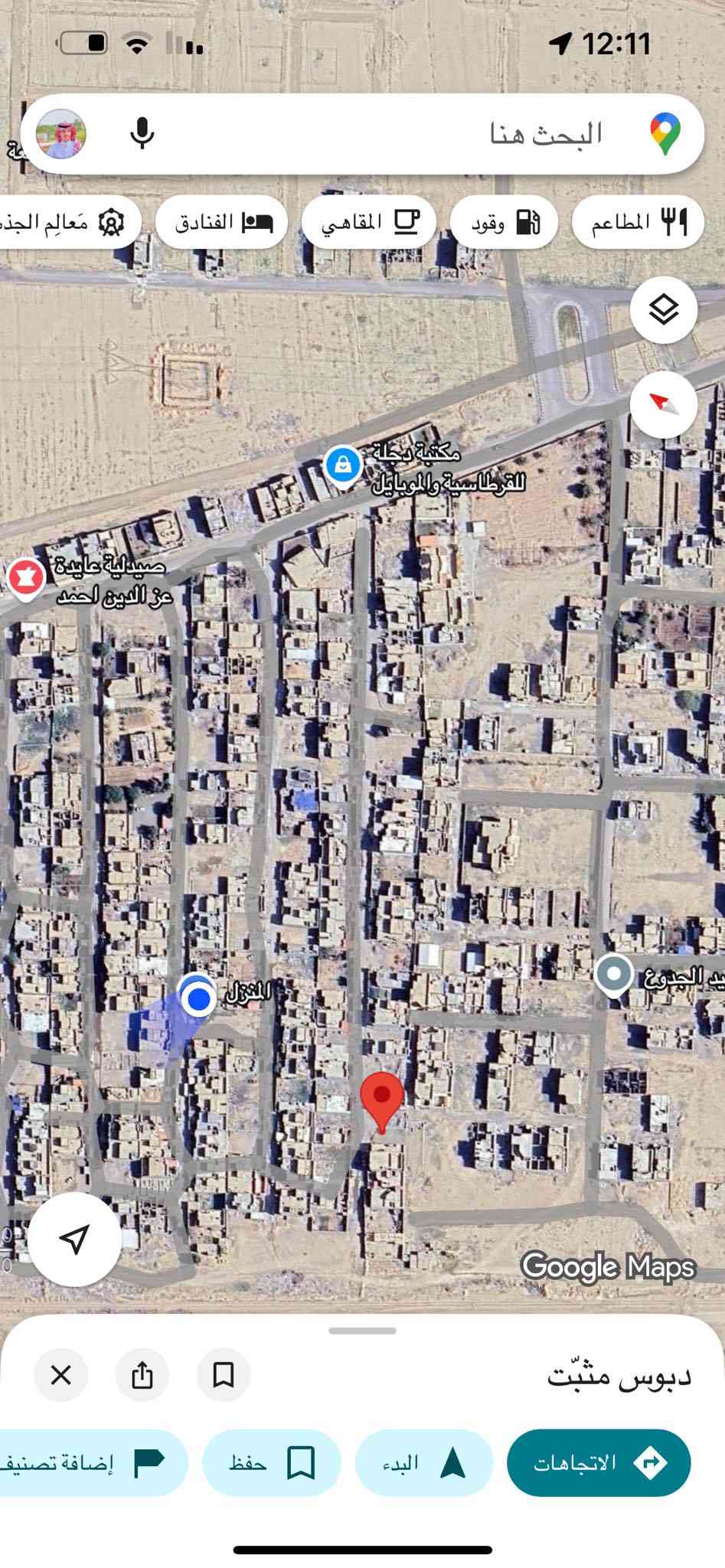This screenshot has width=725, height=1568.
Task: Open صيدلية عايدة عز الدين احمد pharmacy marker
Action: pos(25,578)
